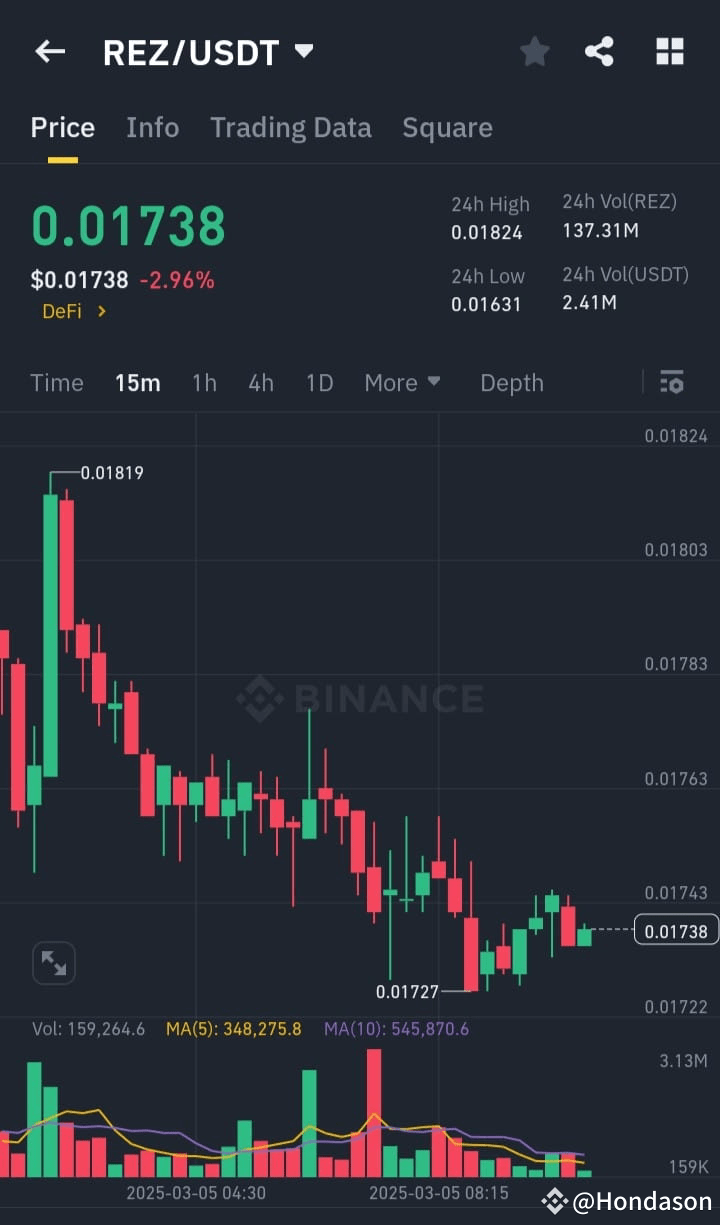
Task: Open the markets grid icon
Action: point(669,51)
